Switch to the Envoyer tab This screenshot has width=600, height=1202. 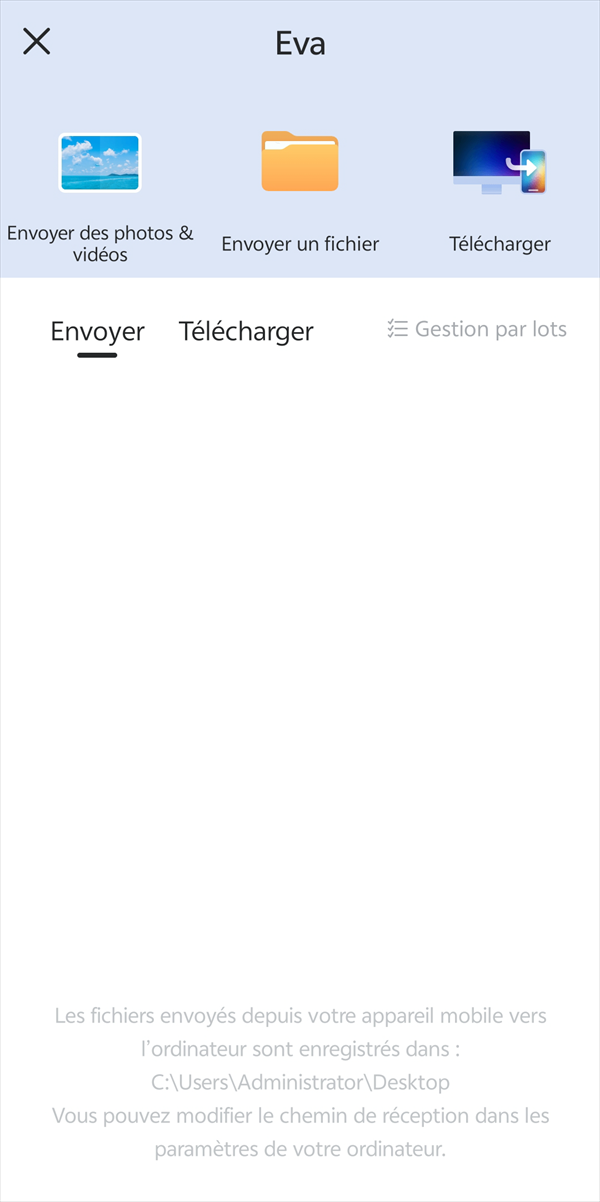tap(98, 332)
